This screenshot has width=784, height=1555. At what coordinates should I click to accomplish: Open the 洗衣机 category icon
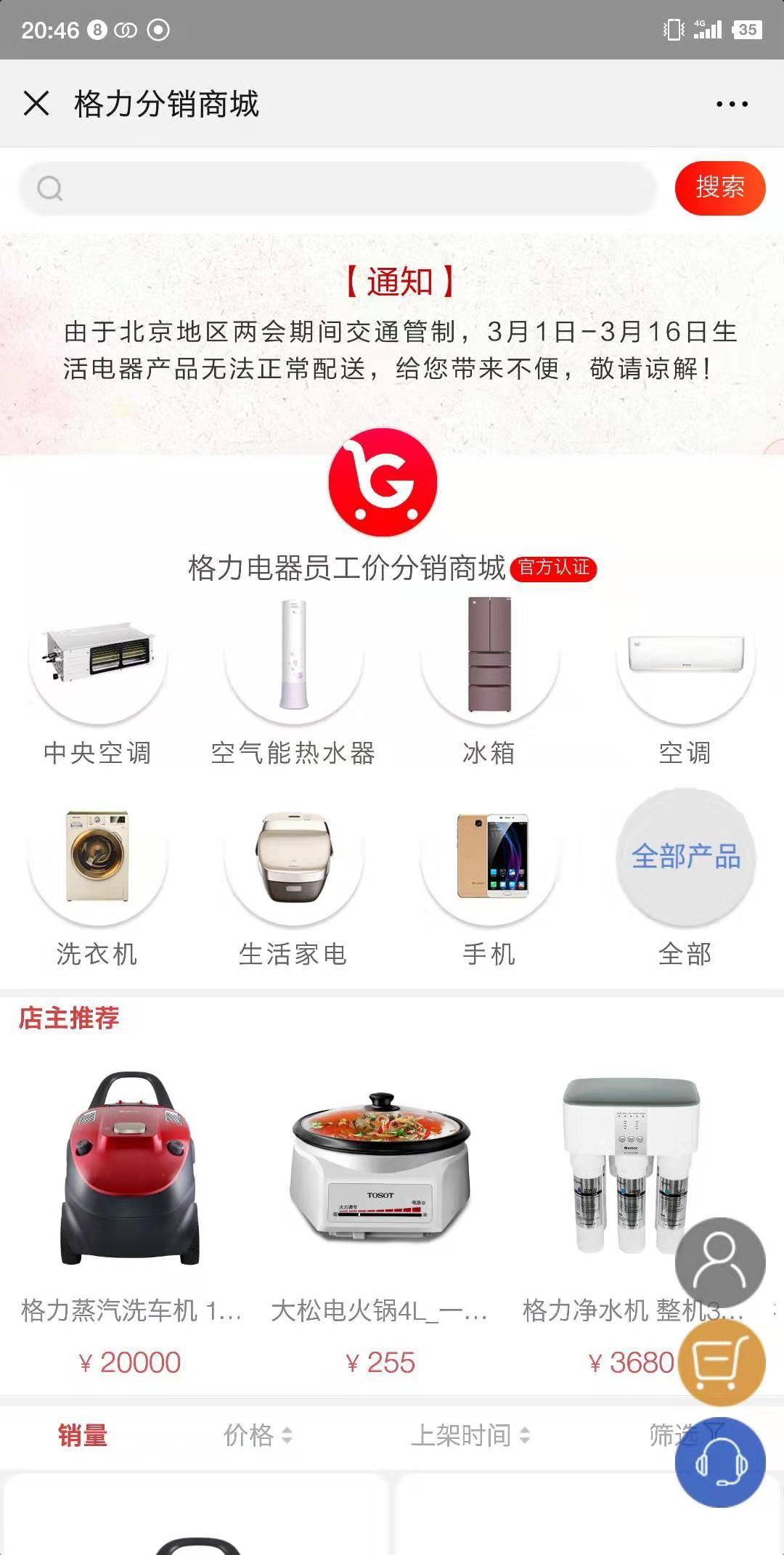click(98, 857)
